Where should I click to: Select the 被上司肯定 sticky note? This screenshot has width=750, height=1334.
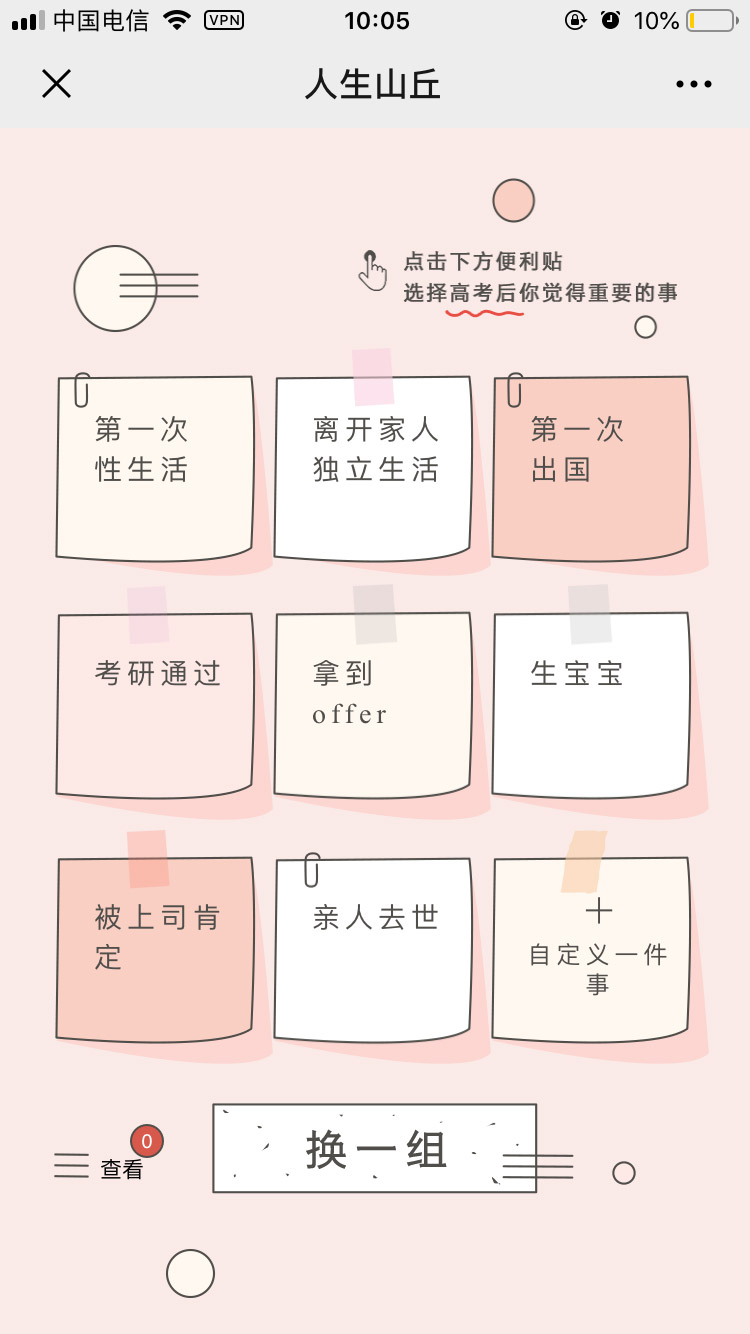click(x=155, y=948)
